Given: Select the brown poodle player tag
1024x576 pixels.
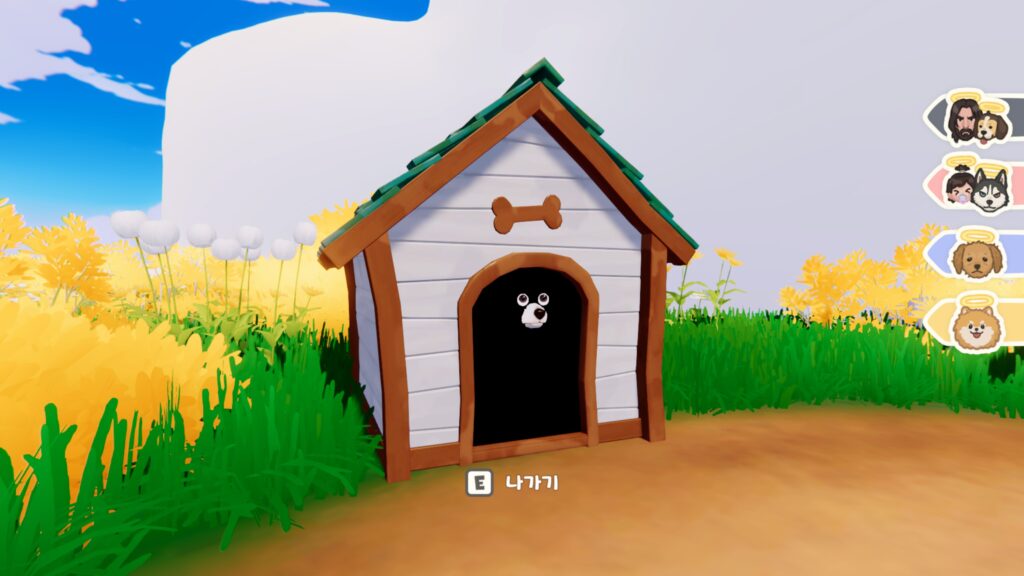Looking at the screenshot, I should (977, 254).
